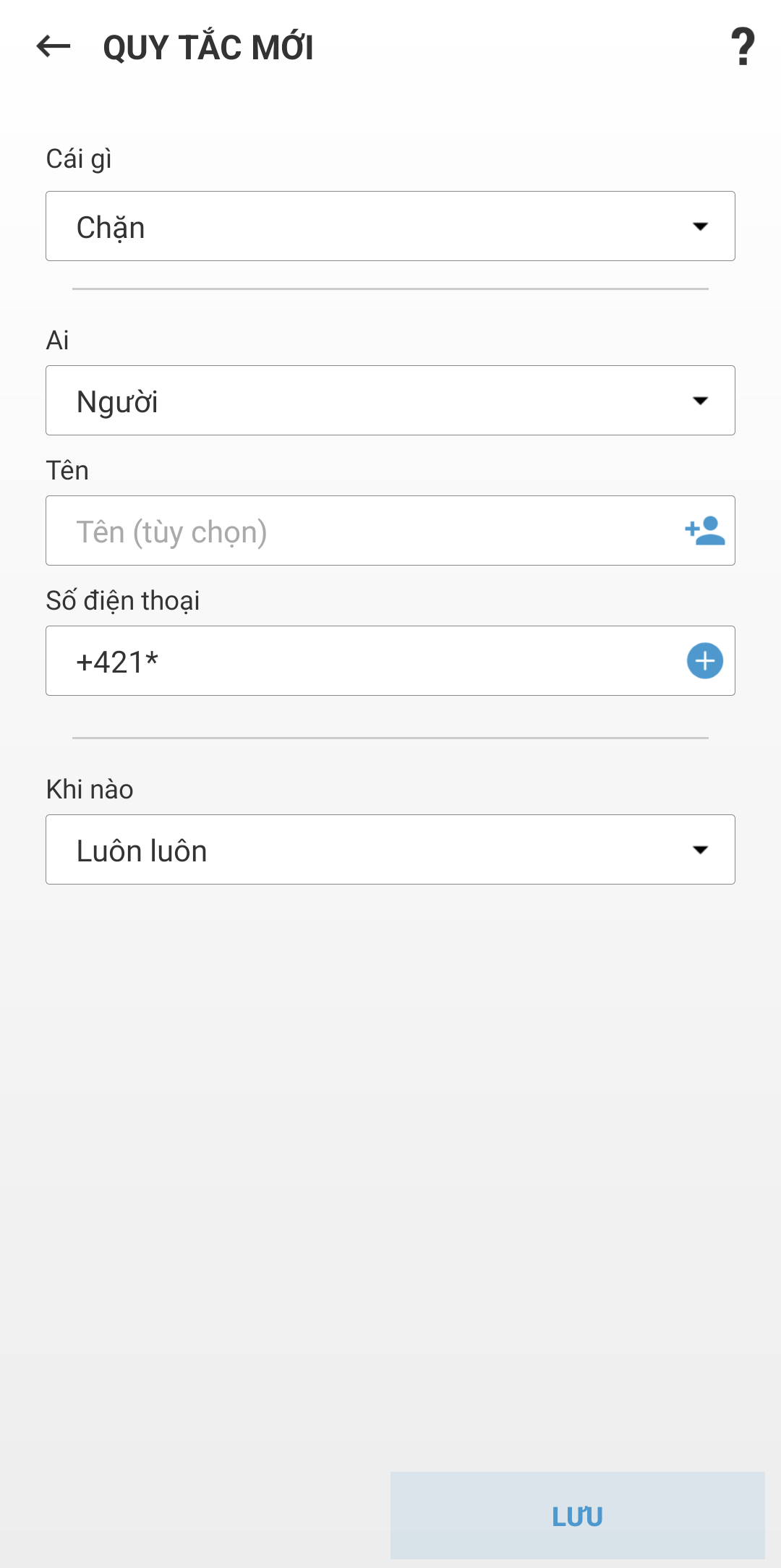The image size is (781, 1568).
Task: Click the Tên (tùy chọn) input field
Action: click(325, 531)
